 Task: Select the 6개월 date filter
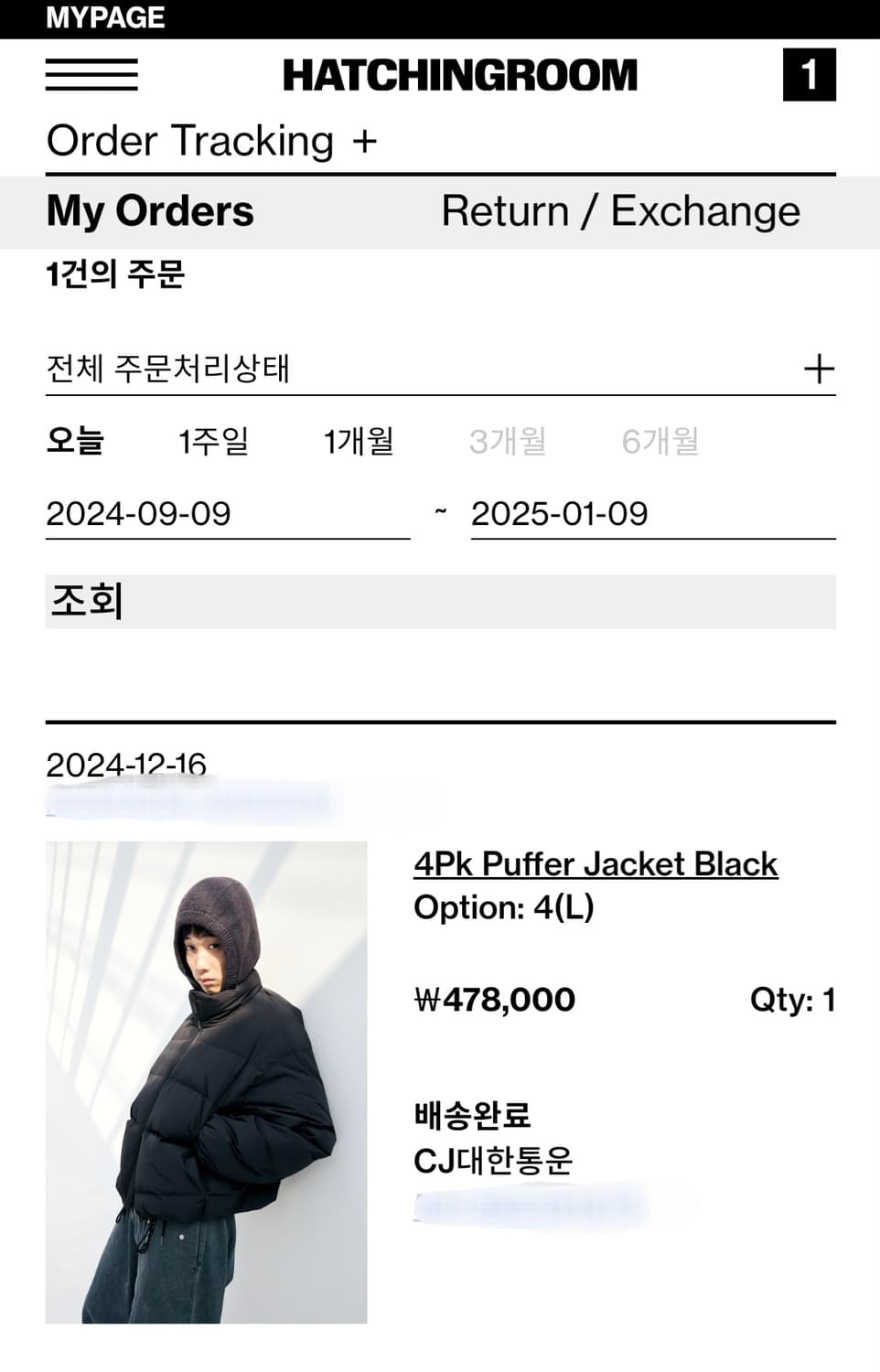click(660, 442)
